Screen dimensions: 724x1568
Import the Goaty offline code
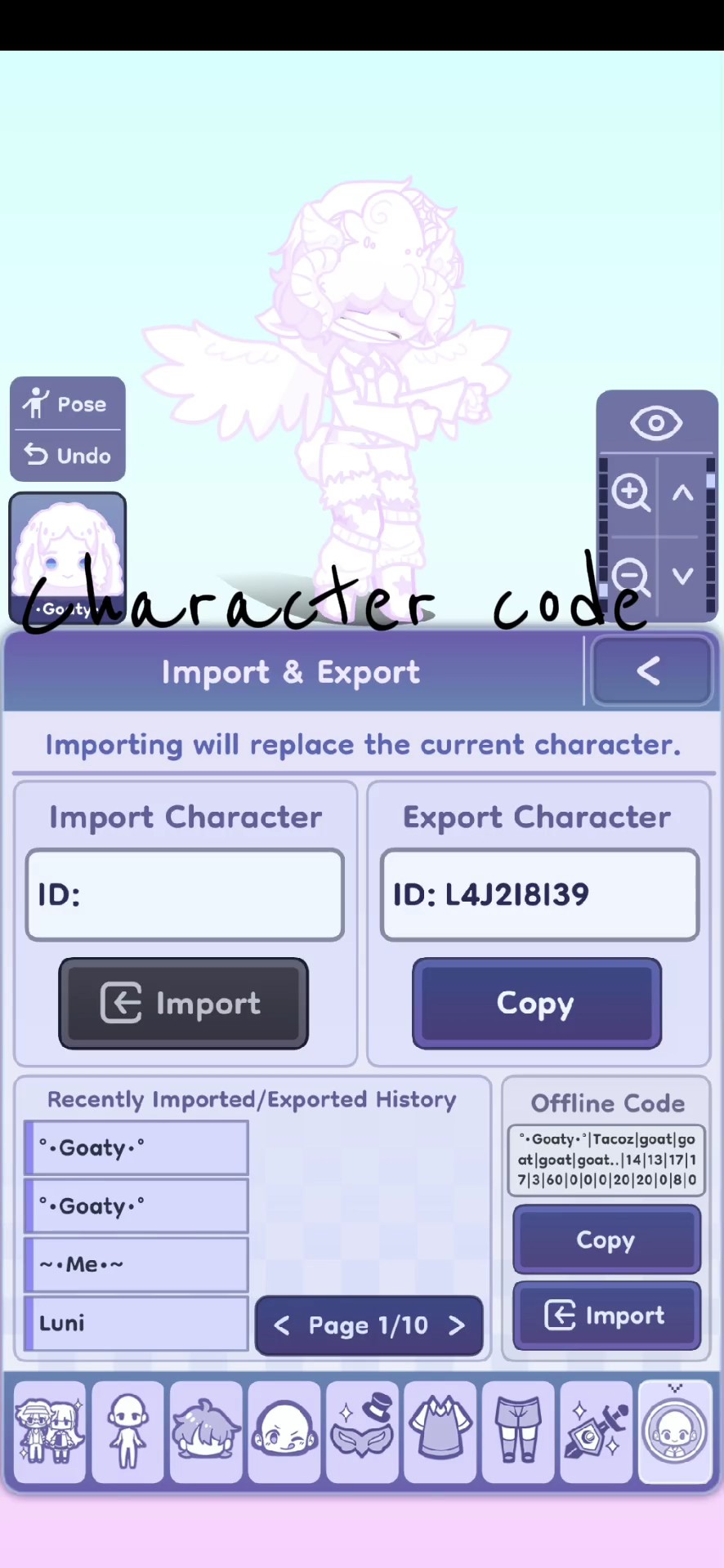point(606,1315)
